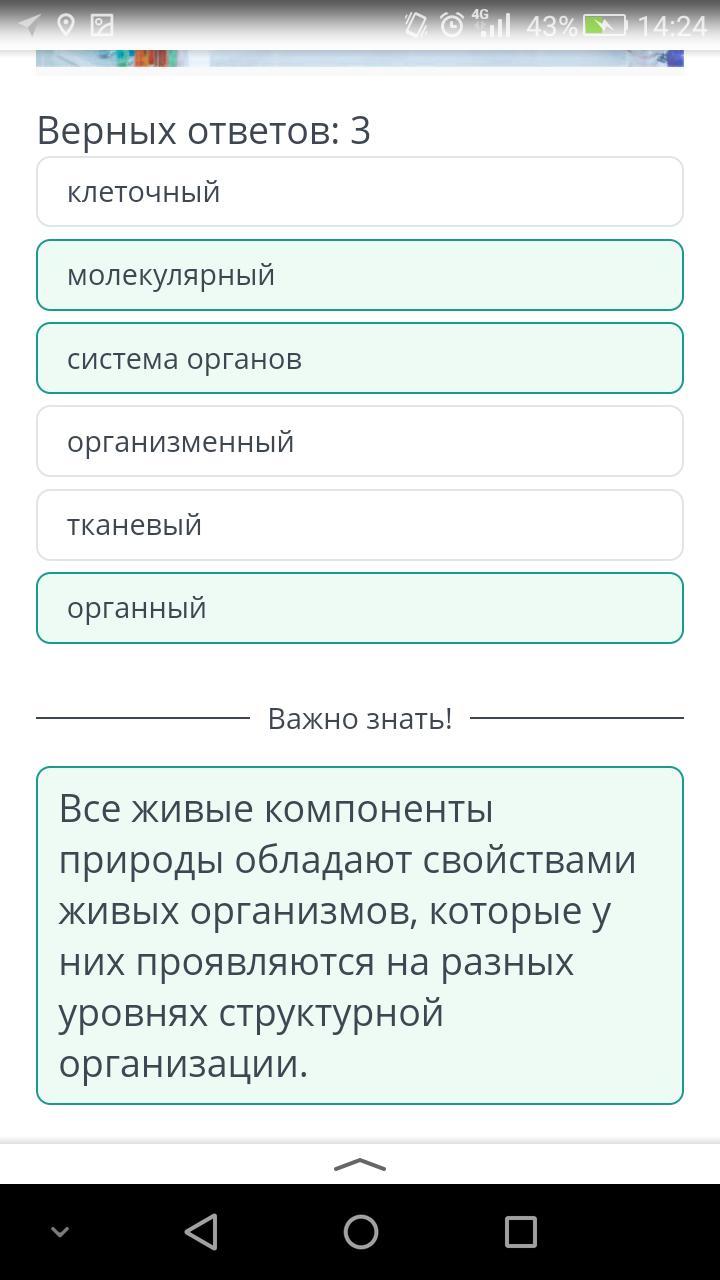Mark «тканевый» as an answer

click(360, 525)
